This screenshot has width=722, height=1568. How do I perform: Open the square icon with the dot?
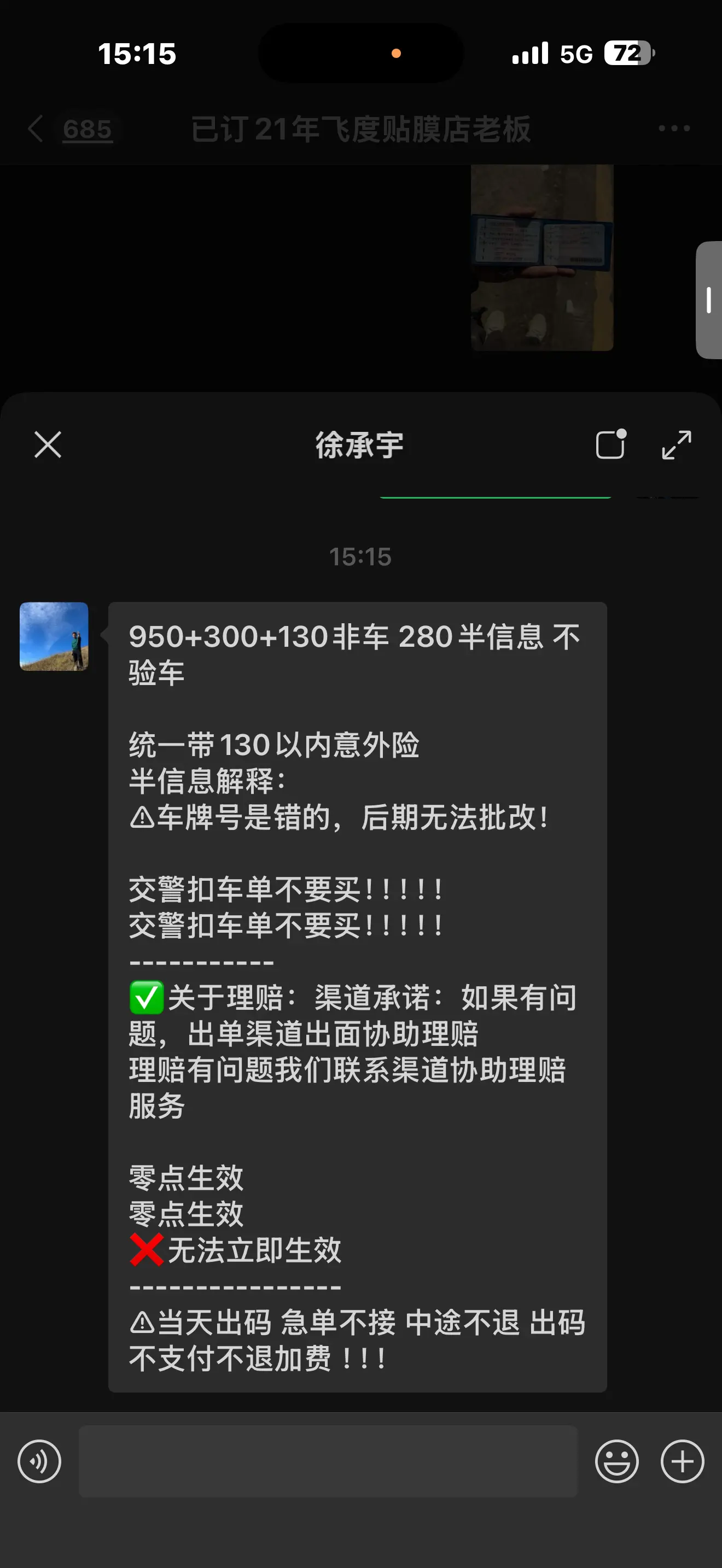(x=610, y=444)
